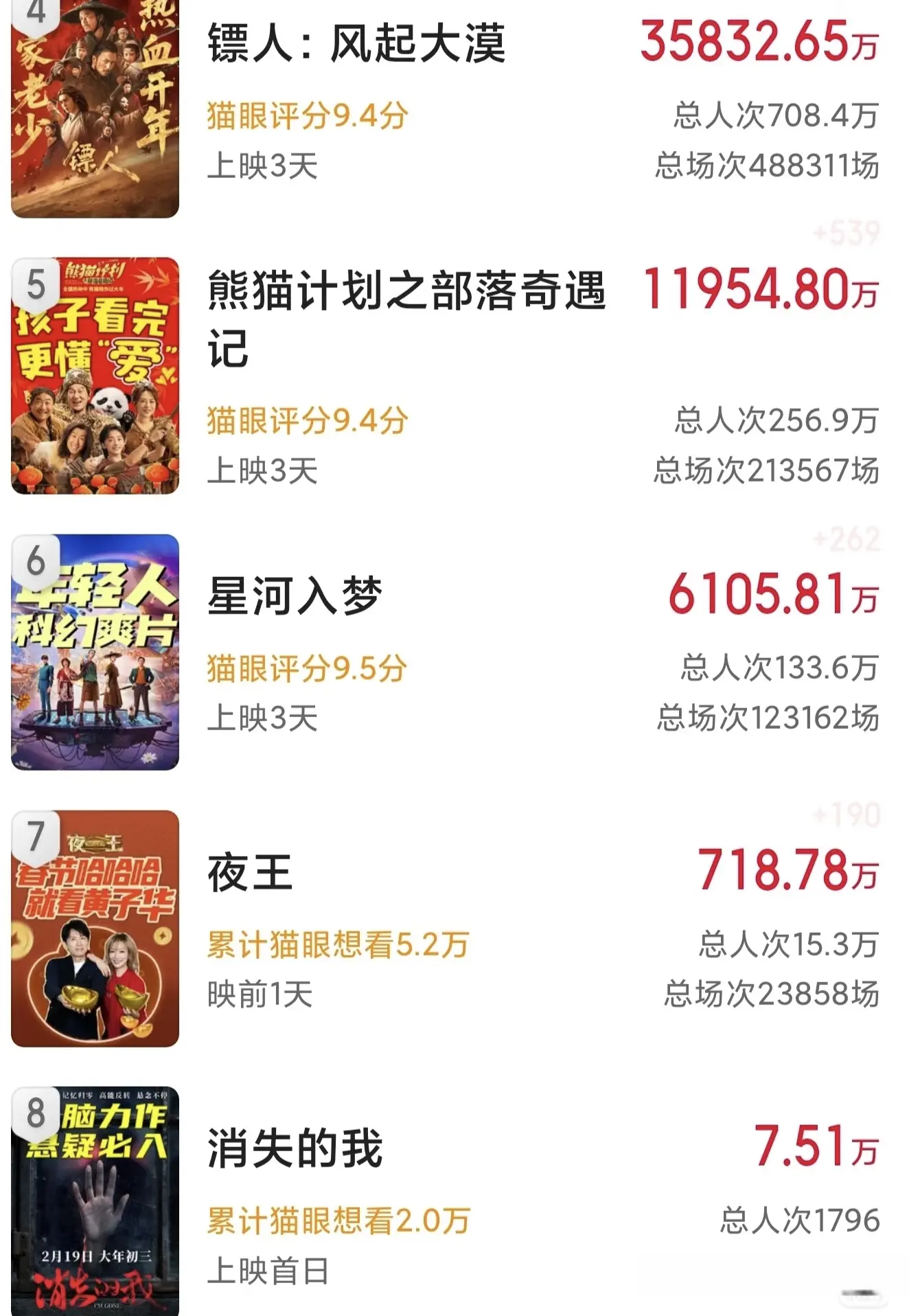The image size is (909, 1316).
Task: Open the 夜王 movie row
Action: pos(251,872)
